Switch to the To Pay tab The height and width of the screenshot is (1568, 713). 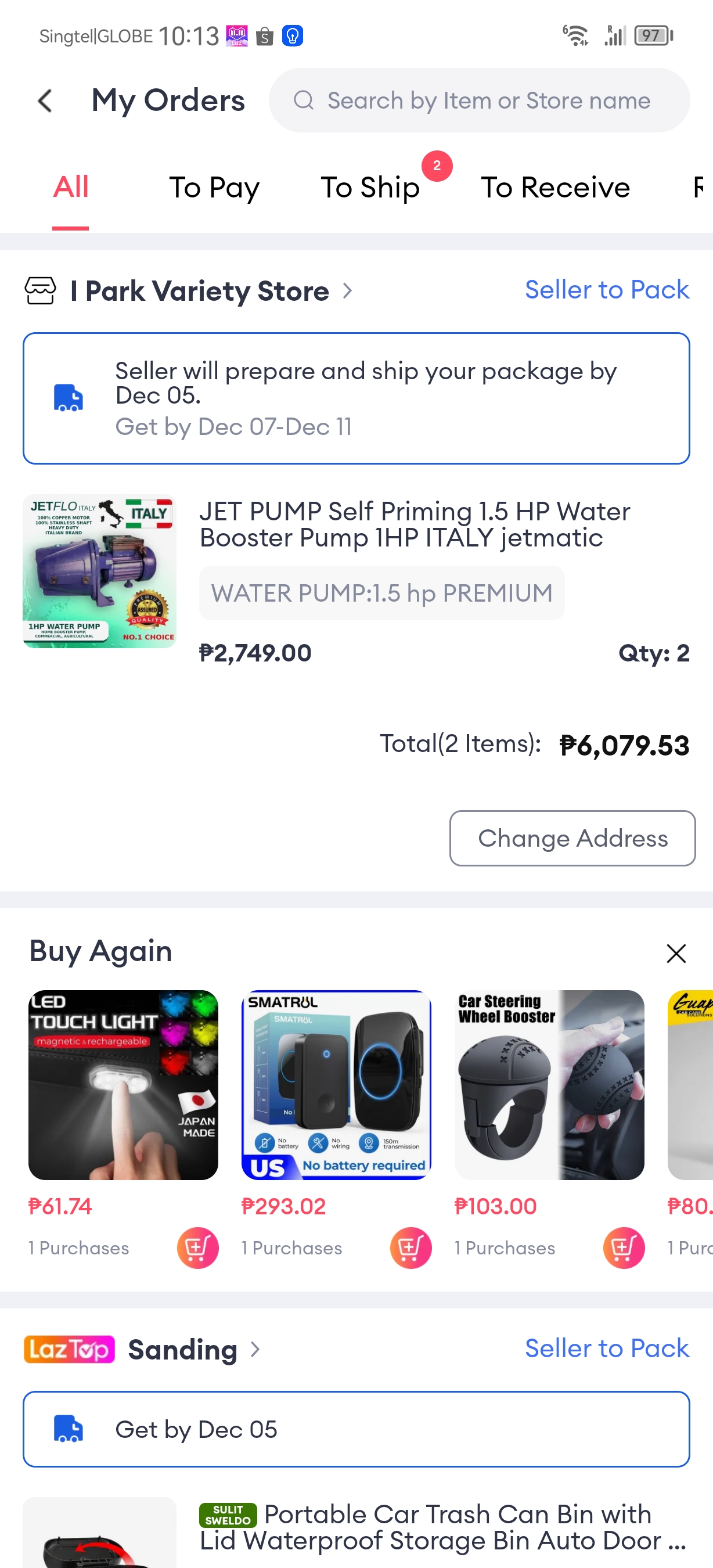point(214,188)
